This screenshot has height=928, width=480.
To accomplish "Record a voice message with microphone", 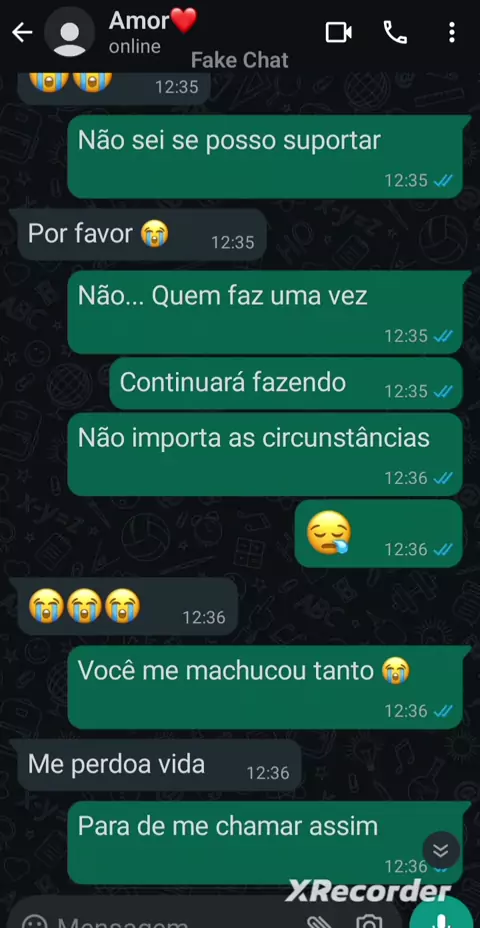I will (442, 917).
